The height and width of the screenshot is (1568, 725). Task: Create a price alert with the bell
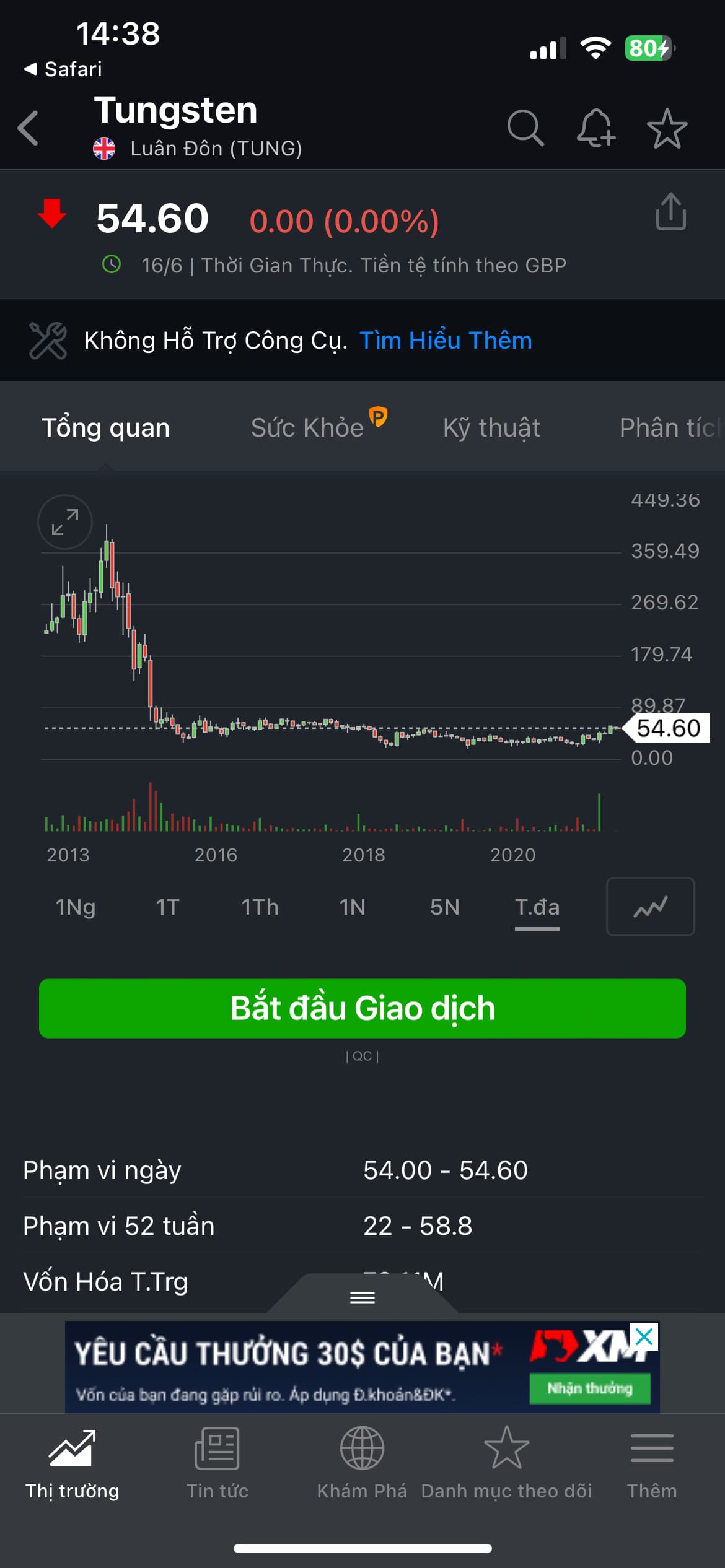click(595, 128)
